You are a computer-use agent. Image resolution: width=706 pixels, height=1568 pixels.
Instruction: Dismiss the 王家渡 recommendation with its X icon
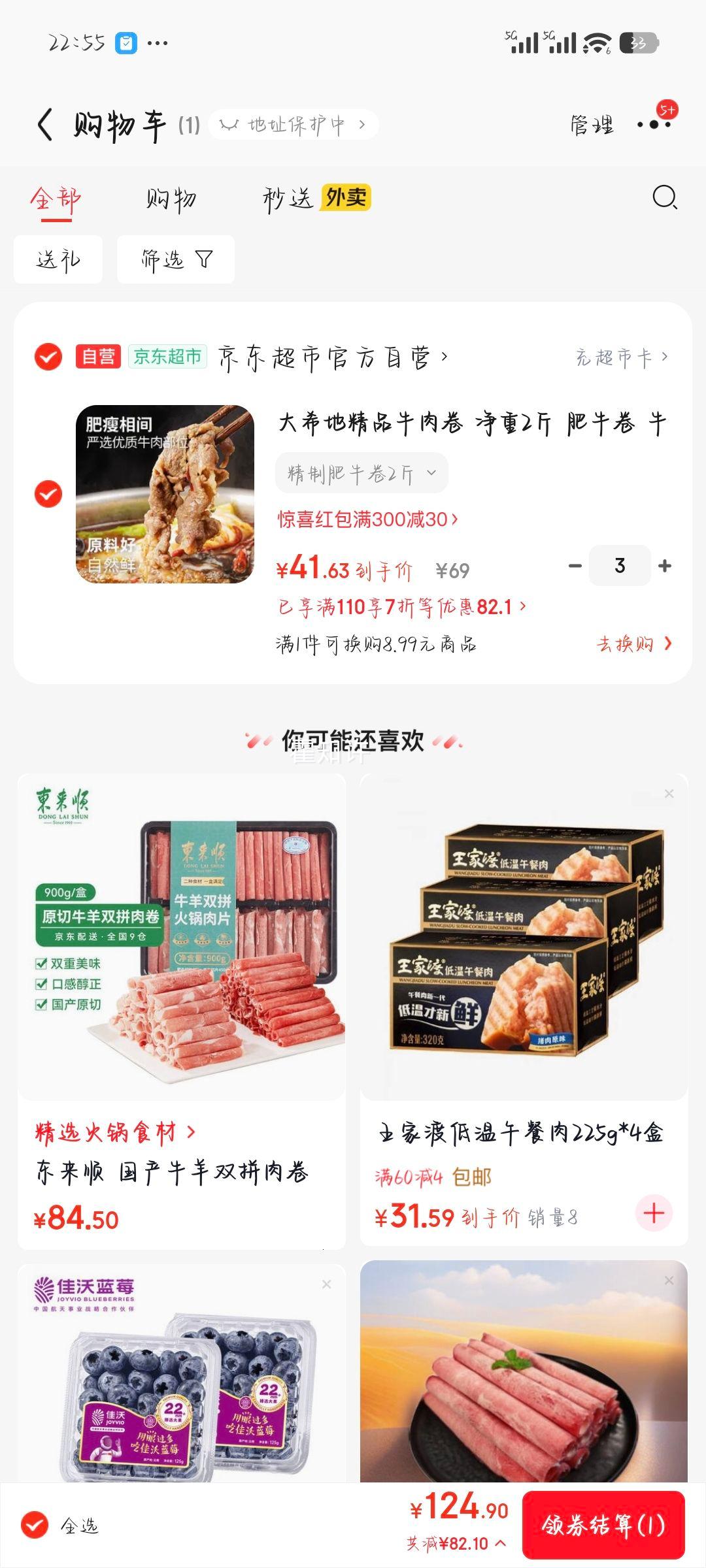[x=669, y=792]
